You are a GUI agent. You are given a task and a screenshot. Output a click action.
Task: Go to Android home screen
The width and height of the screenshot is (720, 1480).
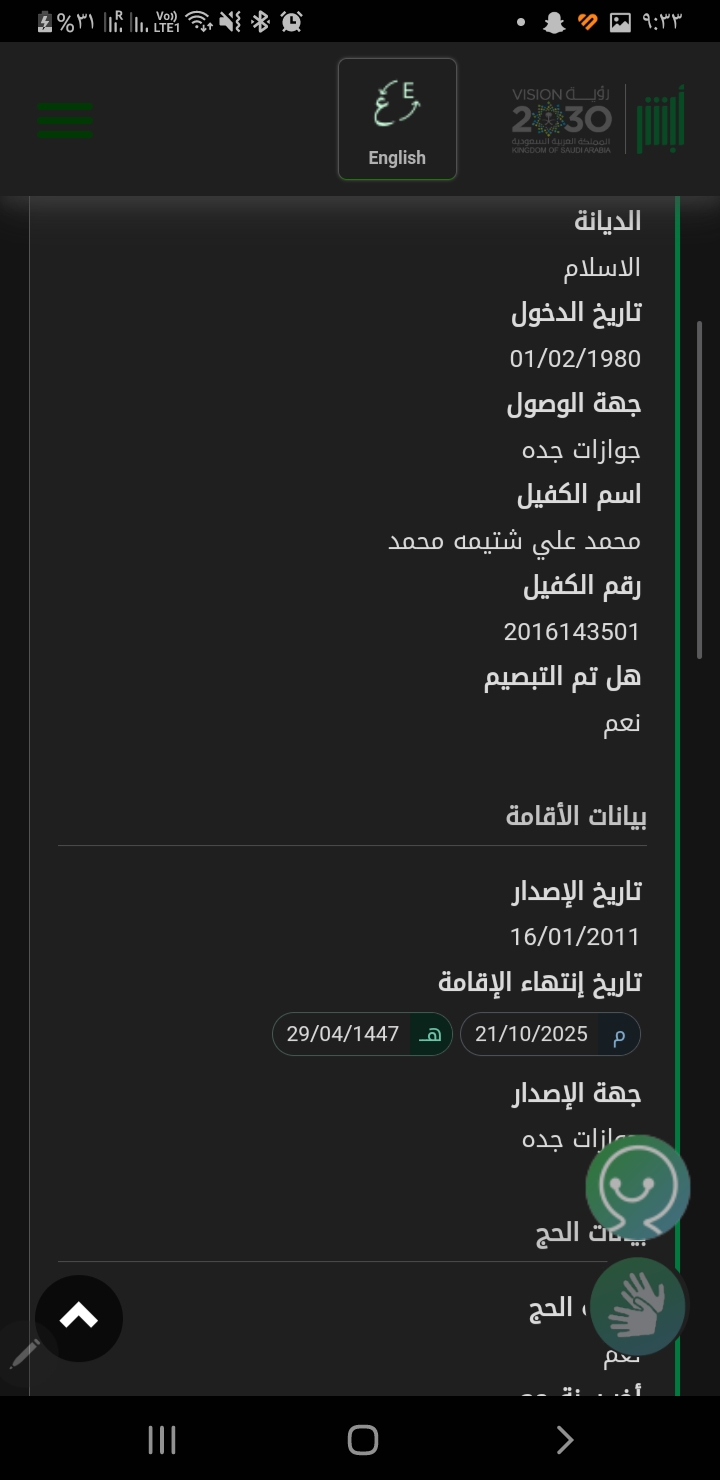(x=362, y=1440)
